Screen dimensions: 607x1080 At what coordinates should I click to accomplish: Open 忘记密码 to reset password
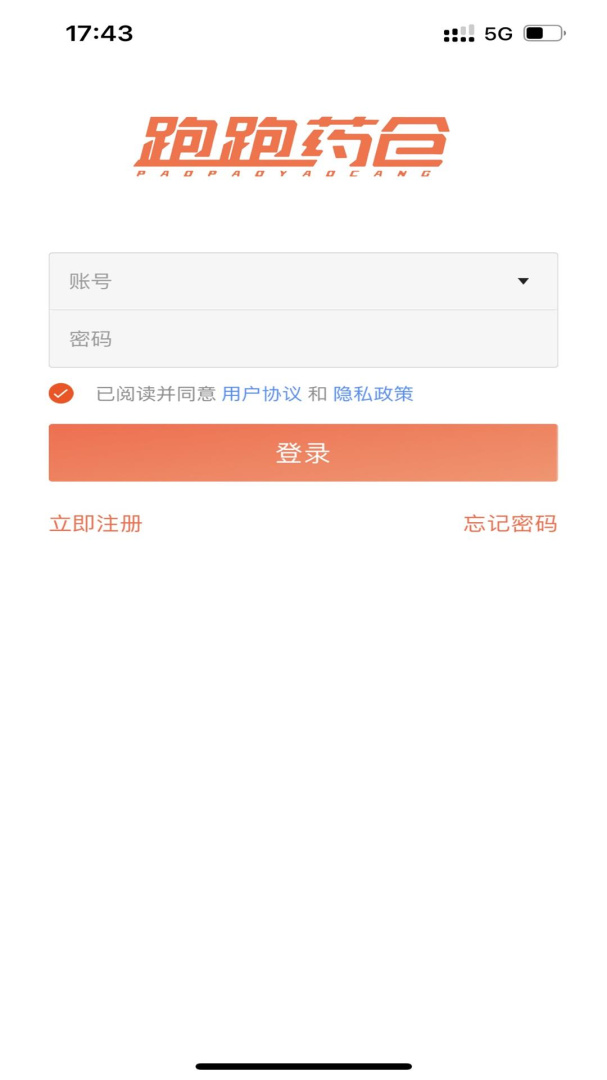point(510,524)
